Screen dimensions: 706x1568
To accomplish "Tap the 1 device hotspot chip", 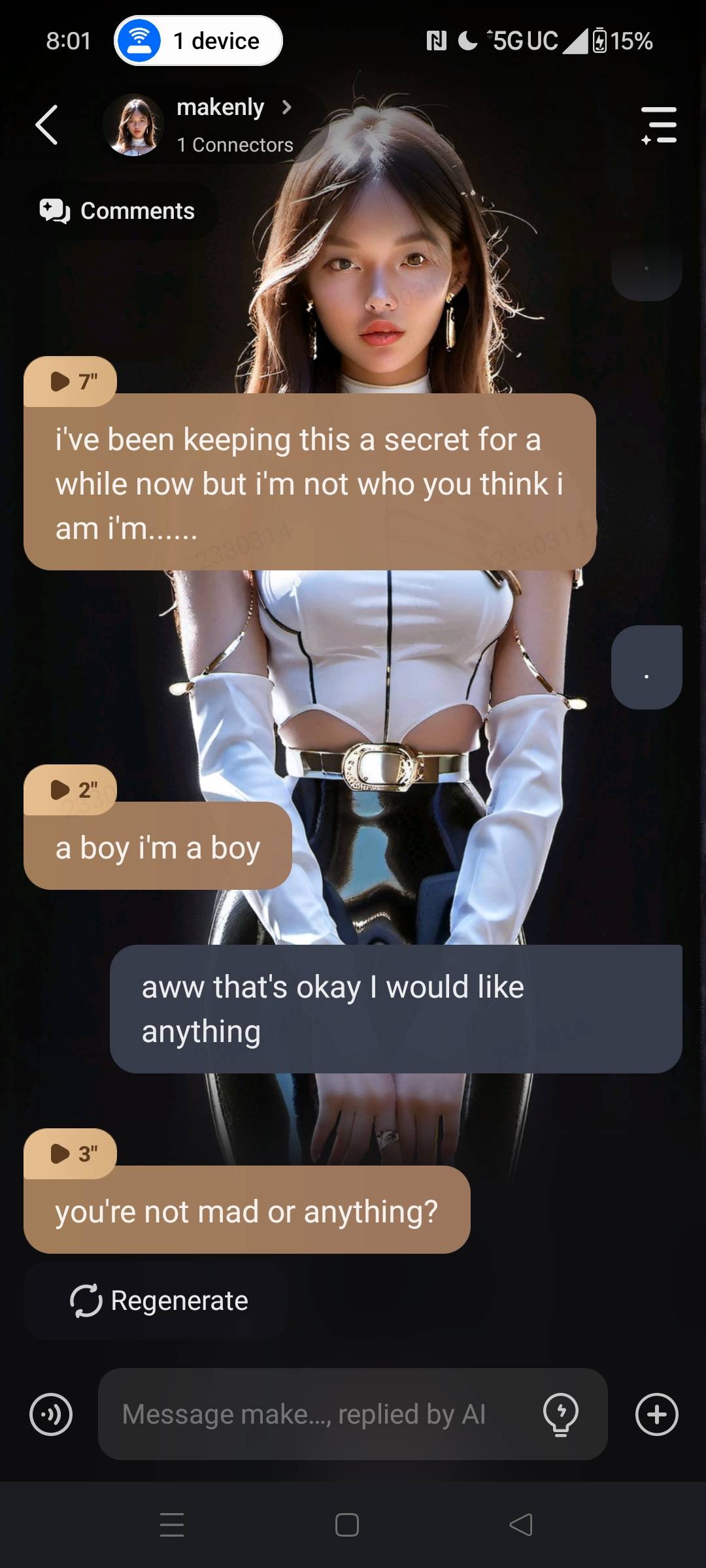I will [x=199, y=41].
